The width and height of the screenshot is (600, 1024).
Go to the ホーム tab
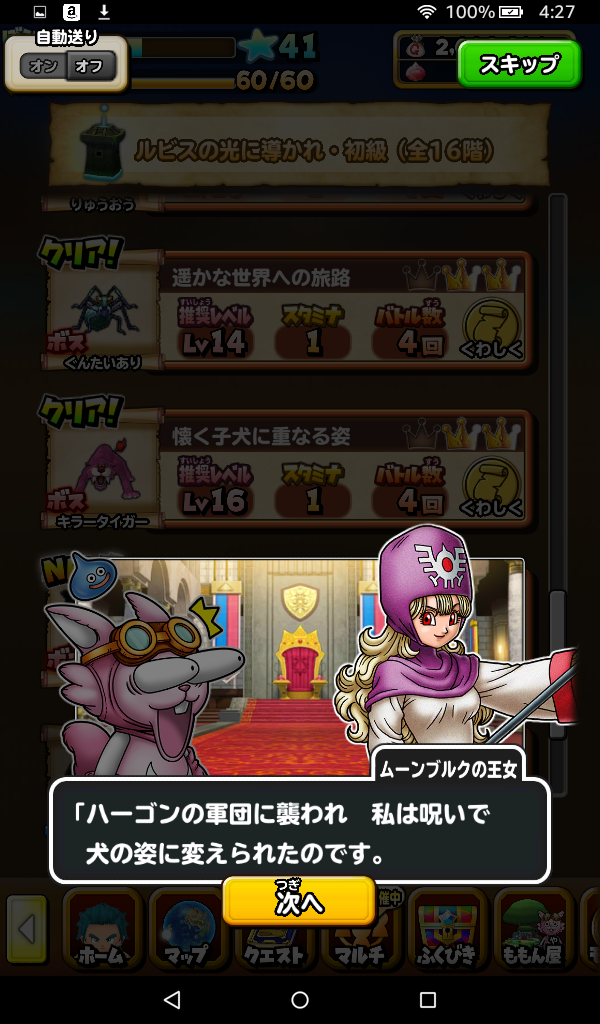click(x=103, y=932)
